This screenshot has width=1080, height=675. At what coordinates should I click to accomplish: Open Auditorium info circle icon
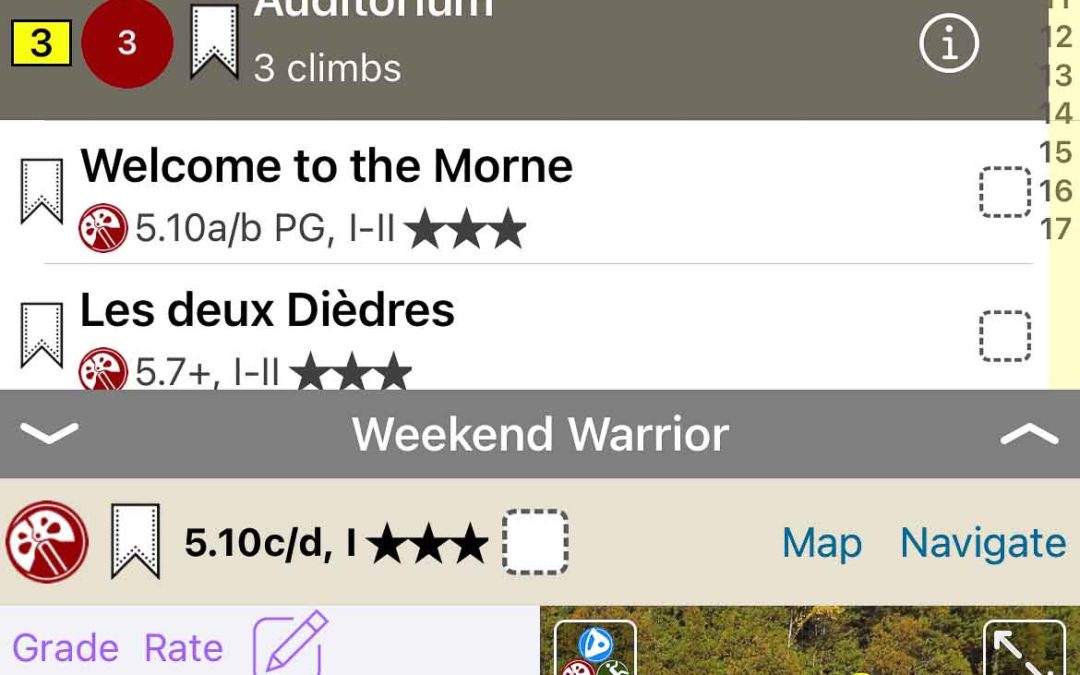point(948,44)
